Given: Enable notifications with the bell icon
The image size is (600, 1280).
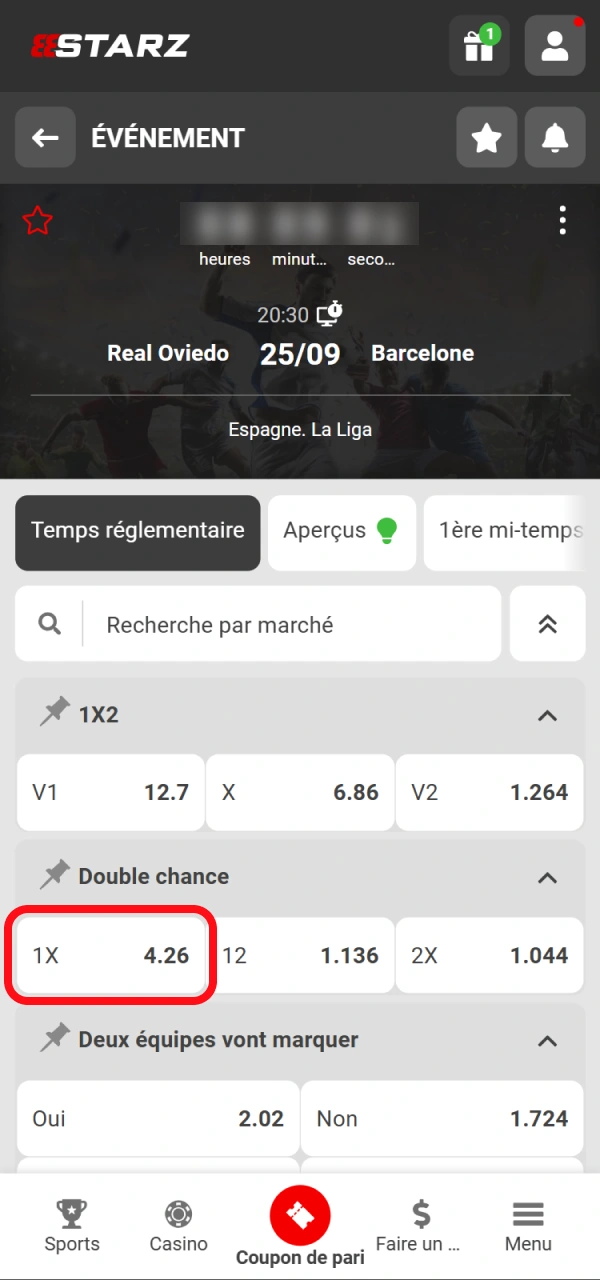Looking at the screenshot, I should pyautogui.click(x=554, y=138).
